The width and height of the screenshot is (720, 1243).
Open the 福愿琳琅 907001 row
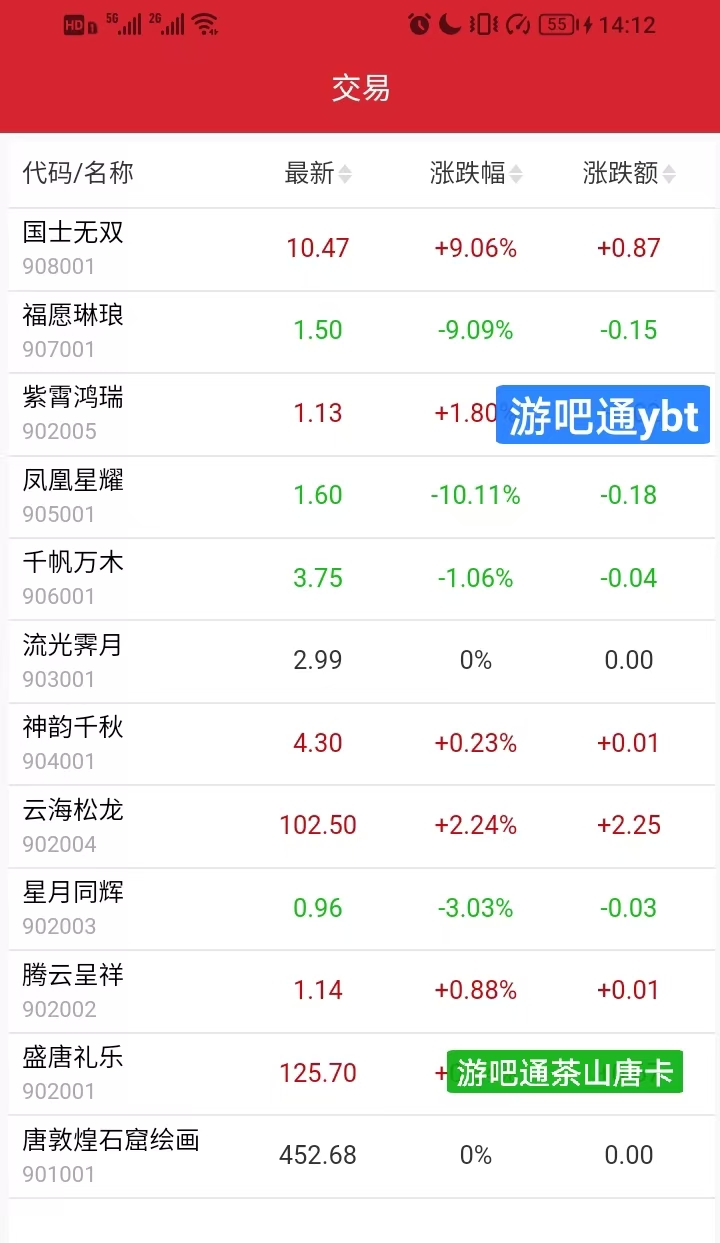click(x=362, y=332)
